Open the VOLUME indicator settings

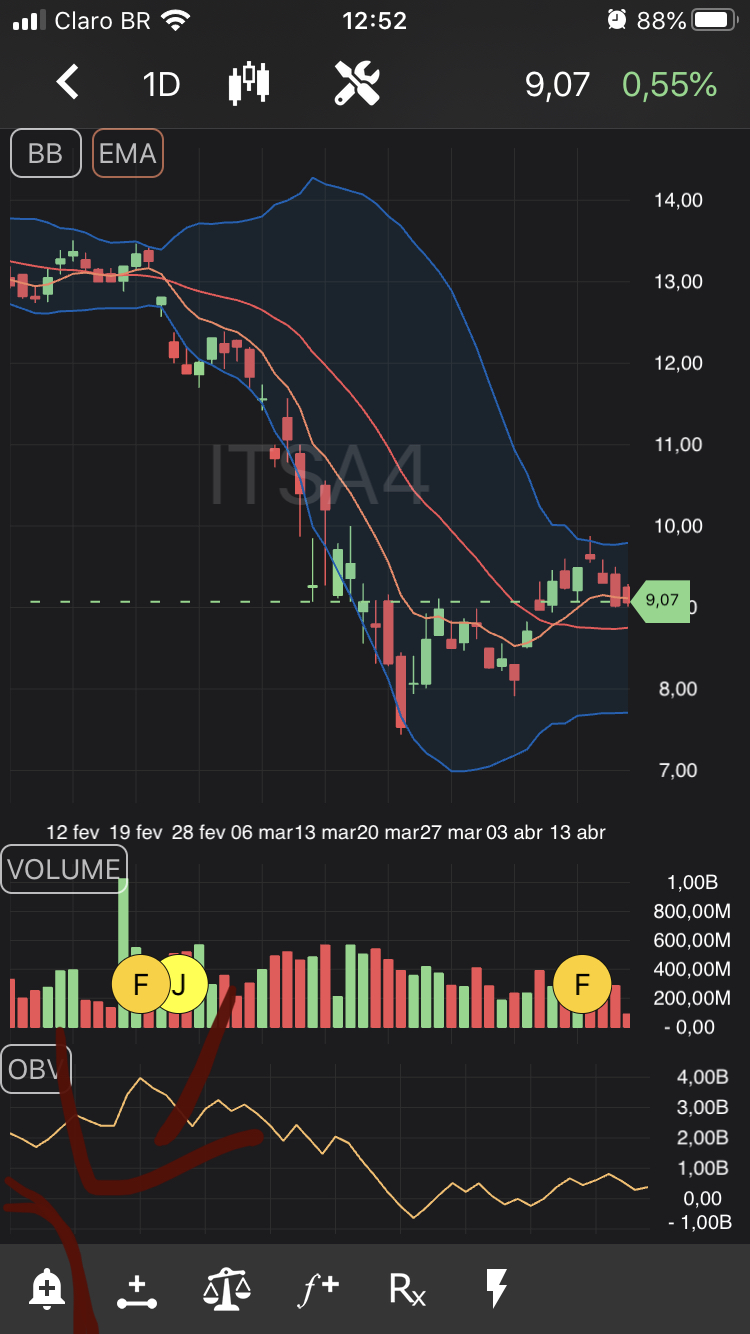tap(65, 869)
